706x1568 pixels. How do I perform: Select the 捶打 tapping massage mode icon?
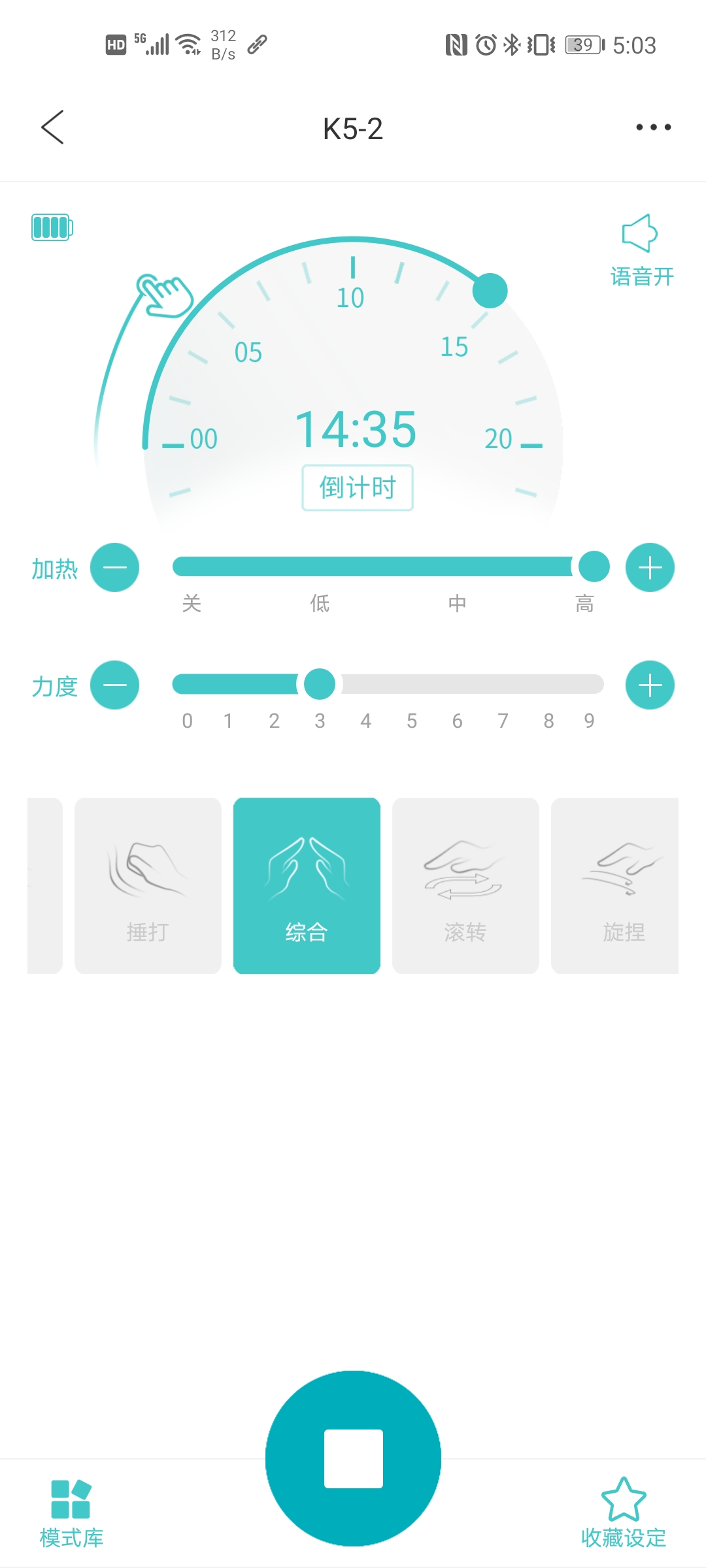(147, 885)
